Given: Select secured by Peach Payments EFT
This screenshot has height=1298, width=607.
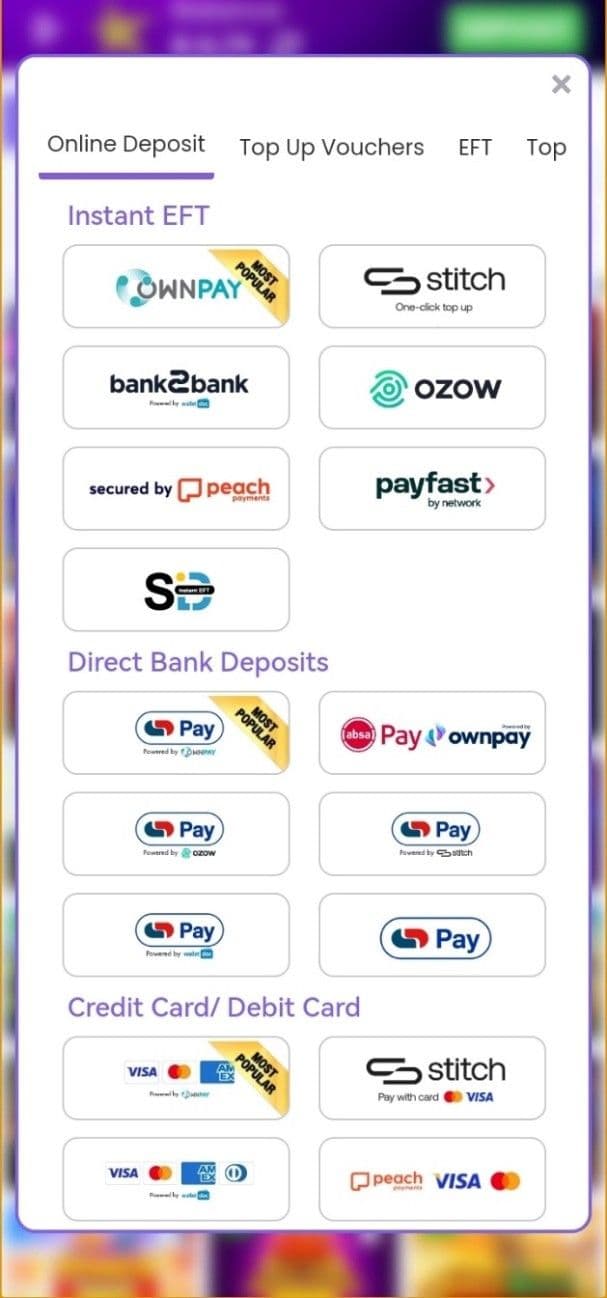Looking at the screenshot, I should 176,488.
